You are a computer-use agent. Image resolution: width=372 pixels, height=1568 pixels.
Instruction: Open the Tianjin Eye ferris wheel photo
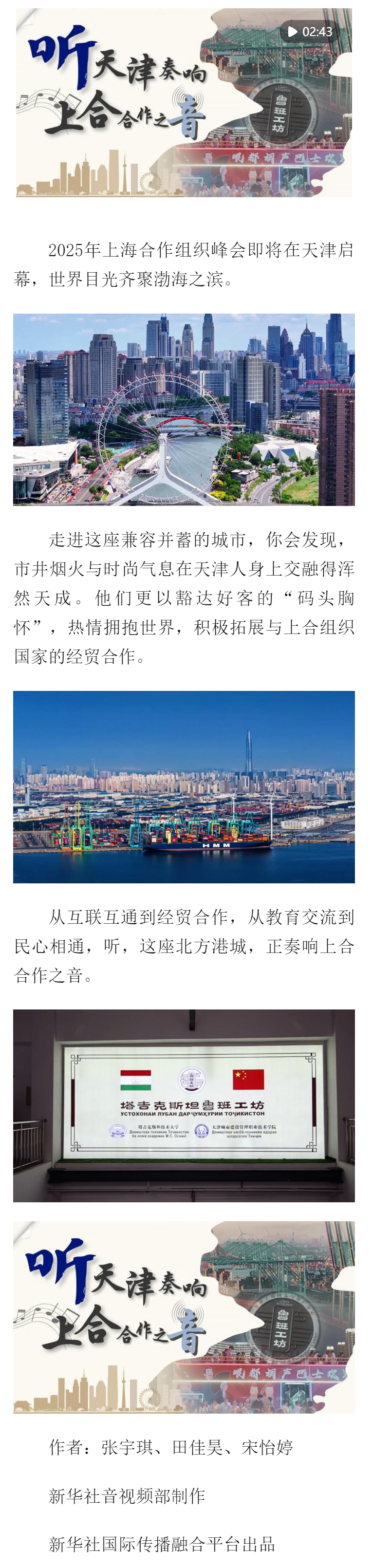184,409
